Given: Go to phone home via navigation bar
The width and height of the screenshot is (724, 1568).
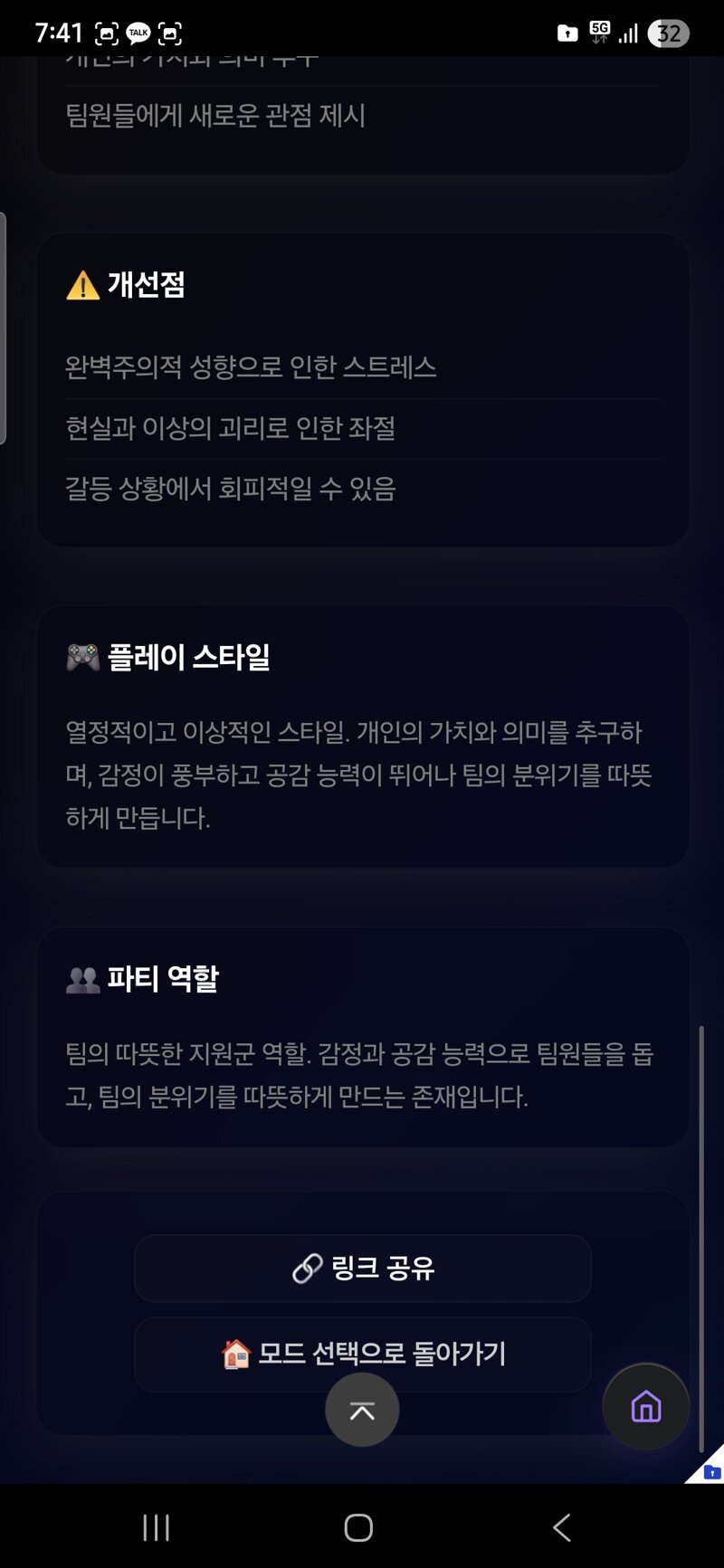Looking at the screenshot, I should pos(358,1527).
